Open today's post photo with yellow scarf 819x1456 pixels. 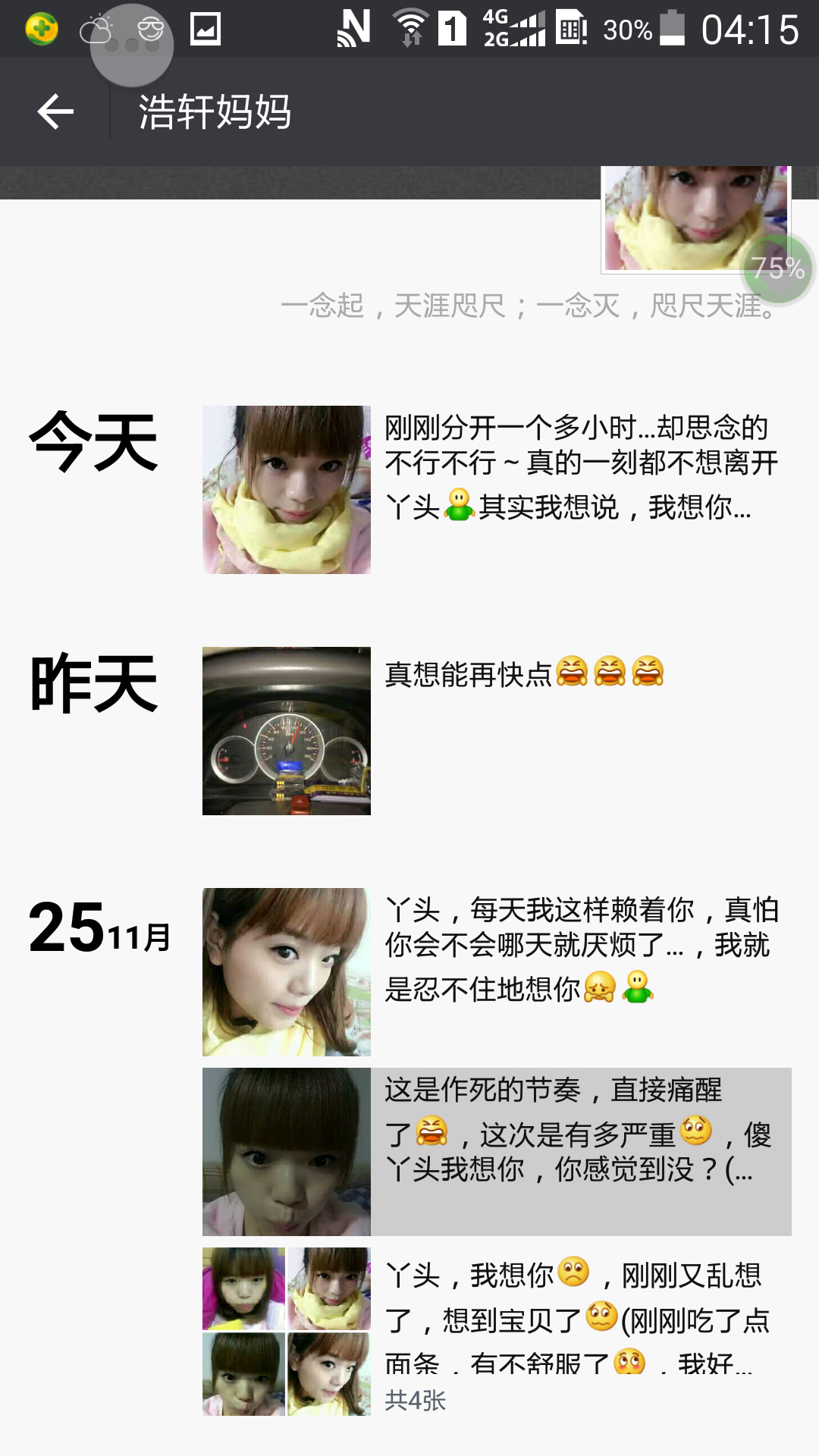coord(287,490)
